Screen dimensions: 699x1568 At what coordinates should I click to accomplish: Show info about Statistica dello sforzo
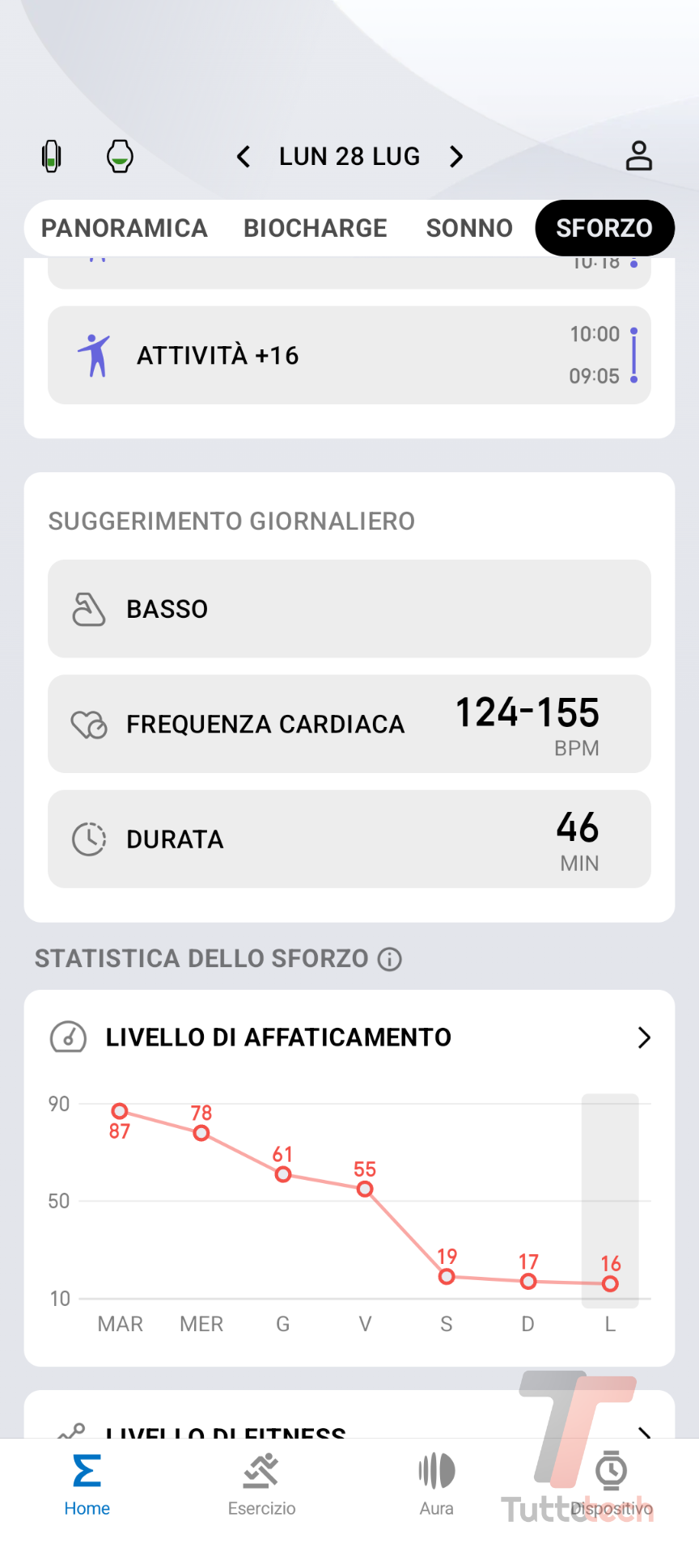[390, 959]
